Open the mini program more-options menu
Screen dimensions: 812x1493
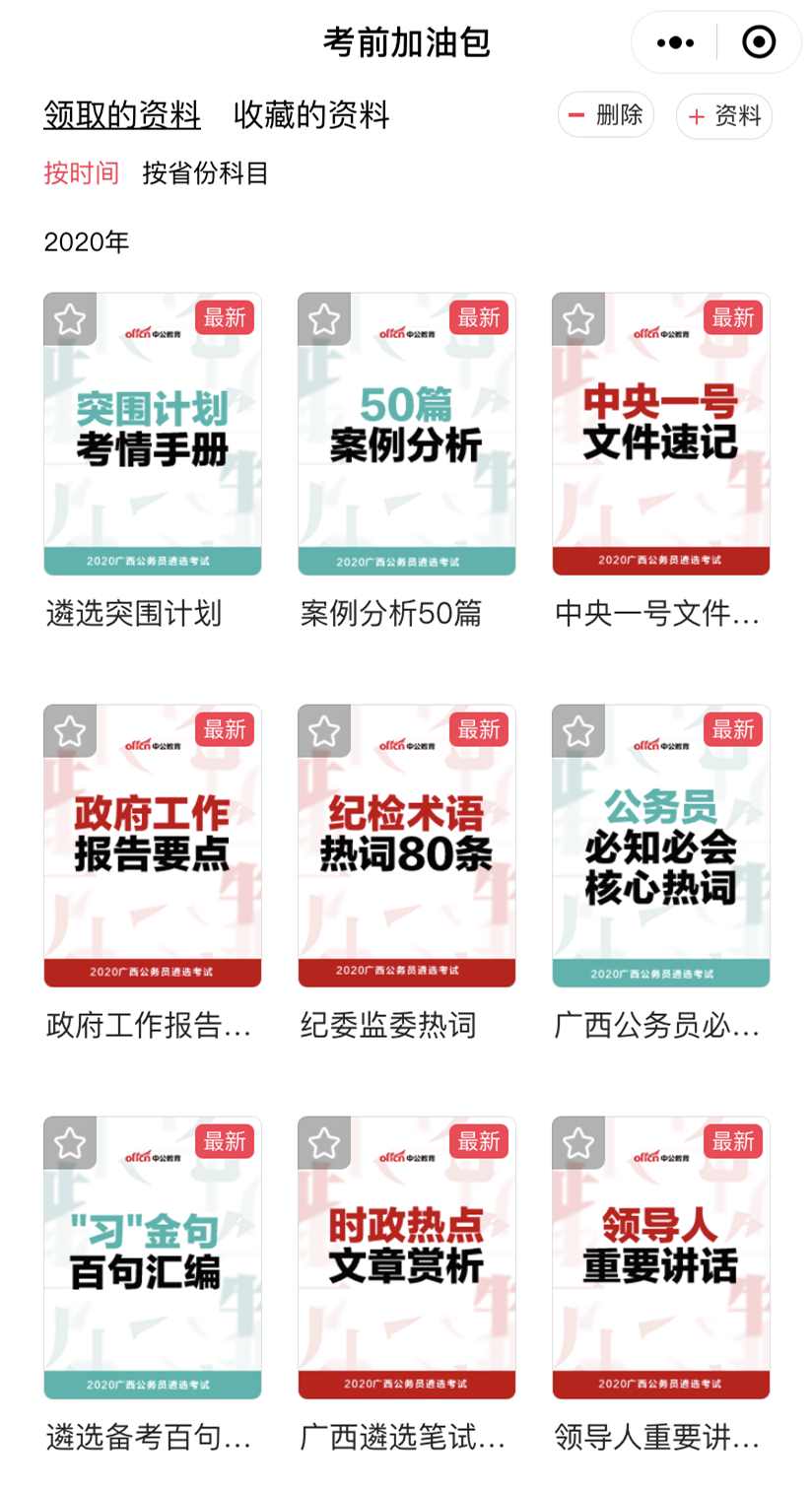pyautogui.click(x=675, y=42)
